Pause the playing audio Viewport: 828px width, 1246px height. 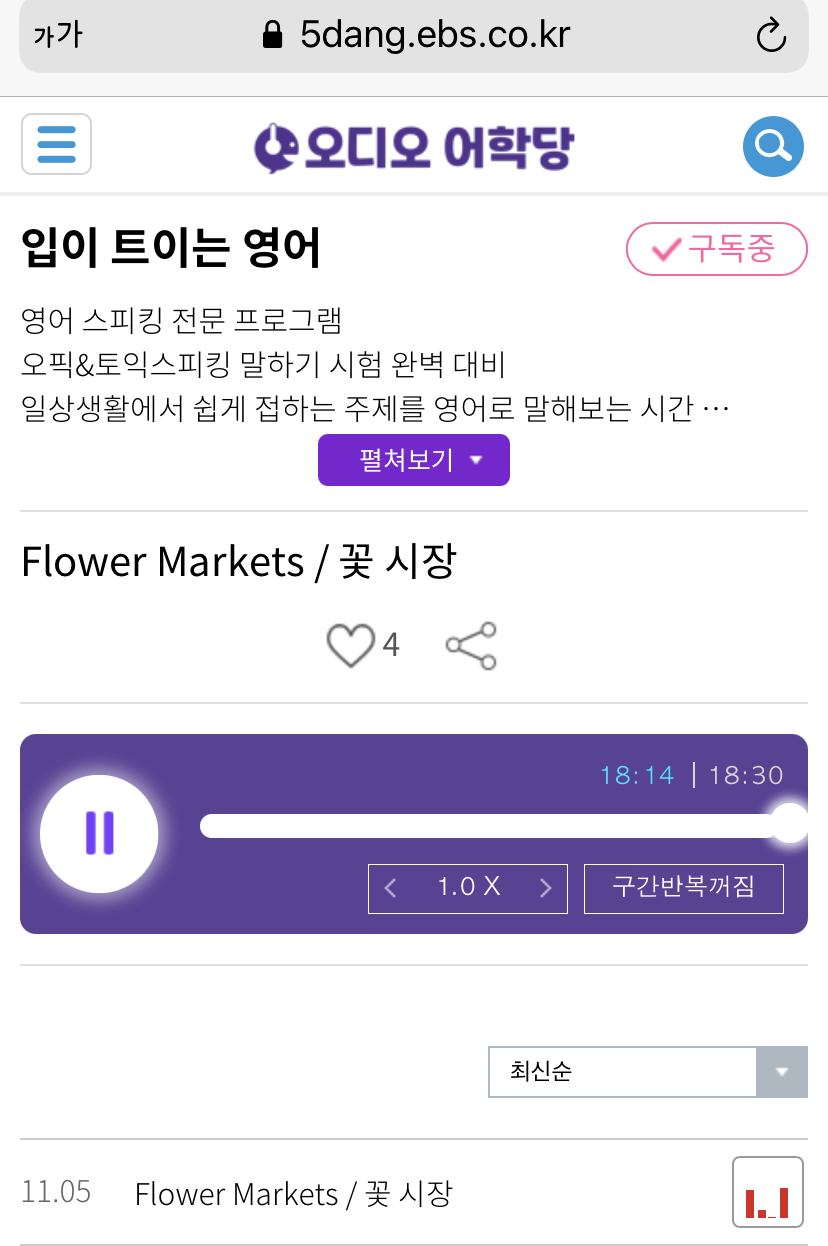pos(99,834)
